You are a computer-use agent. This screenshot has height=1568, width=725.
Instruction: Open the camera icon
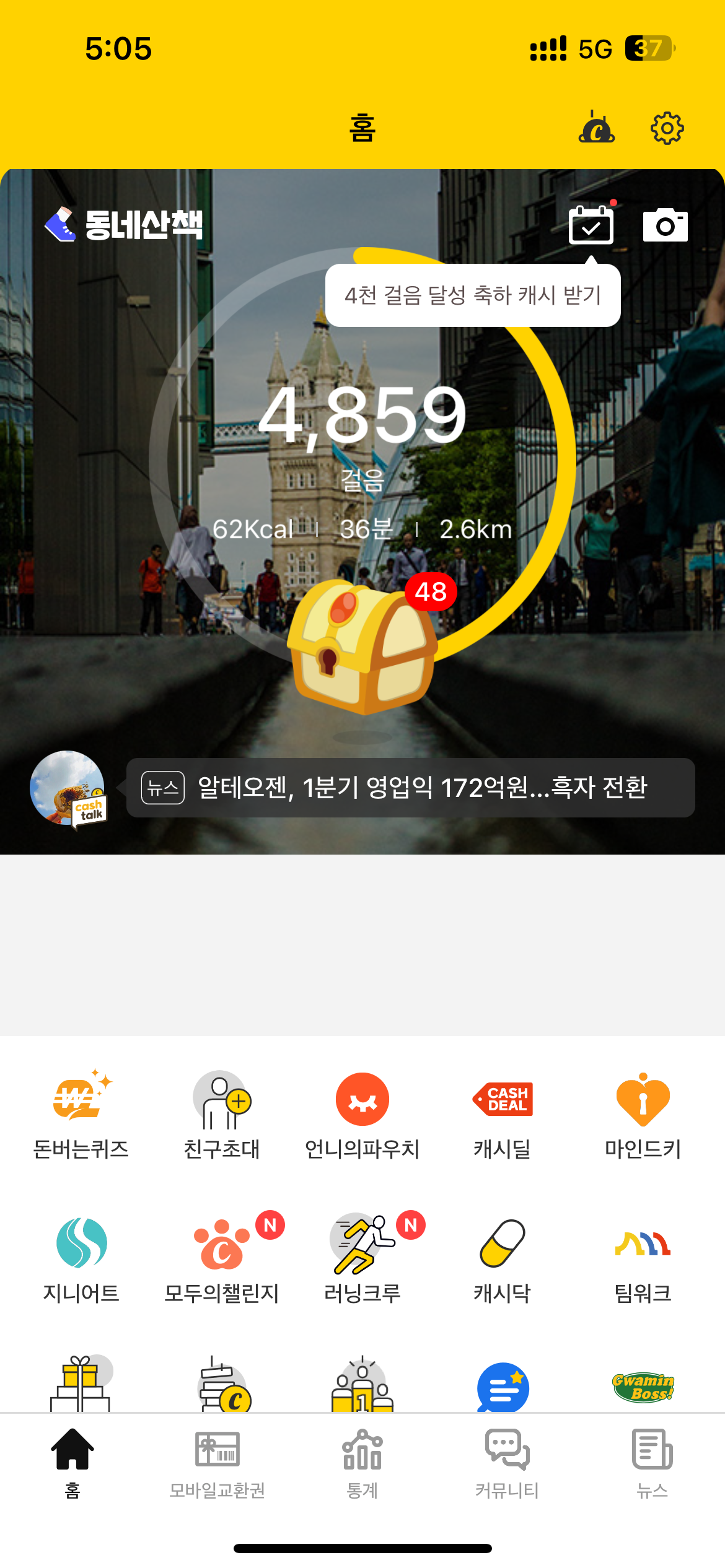tap(665, 225)
